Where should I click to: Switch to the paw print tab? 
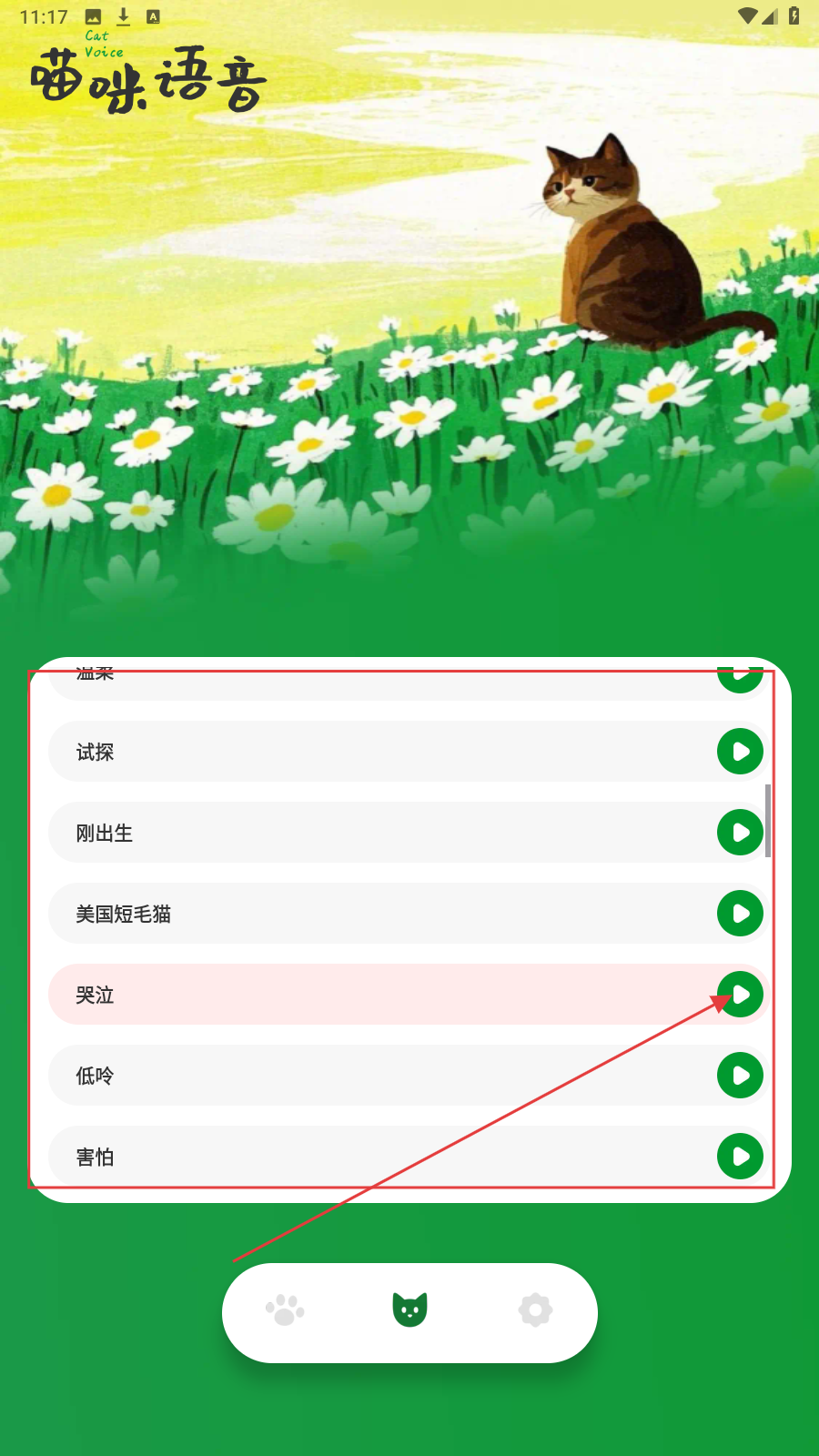(285, 1311)
